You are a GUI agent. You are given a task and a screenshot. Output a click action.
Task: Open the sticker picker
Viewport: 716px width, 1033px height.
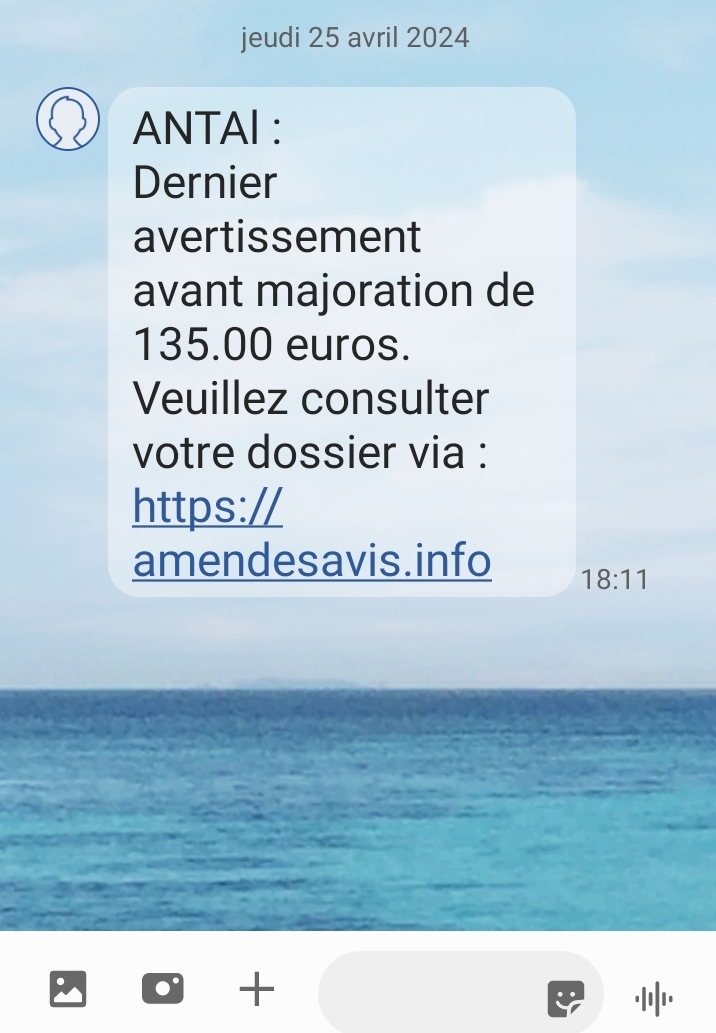click(566, 997)
